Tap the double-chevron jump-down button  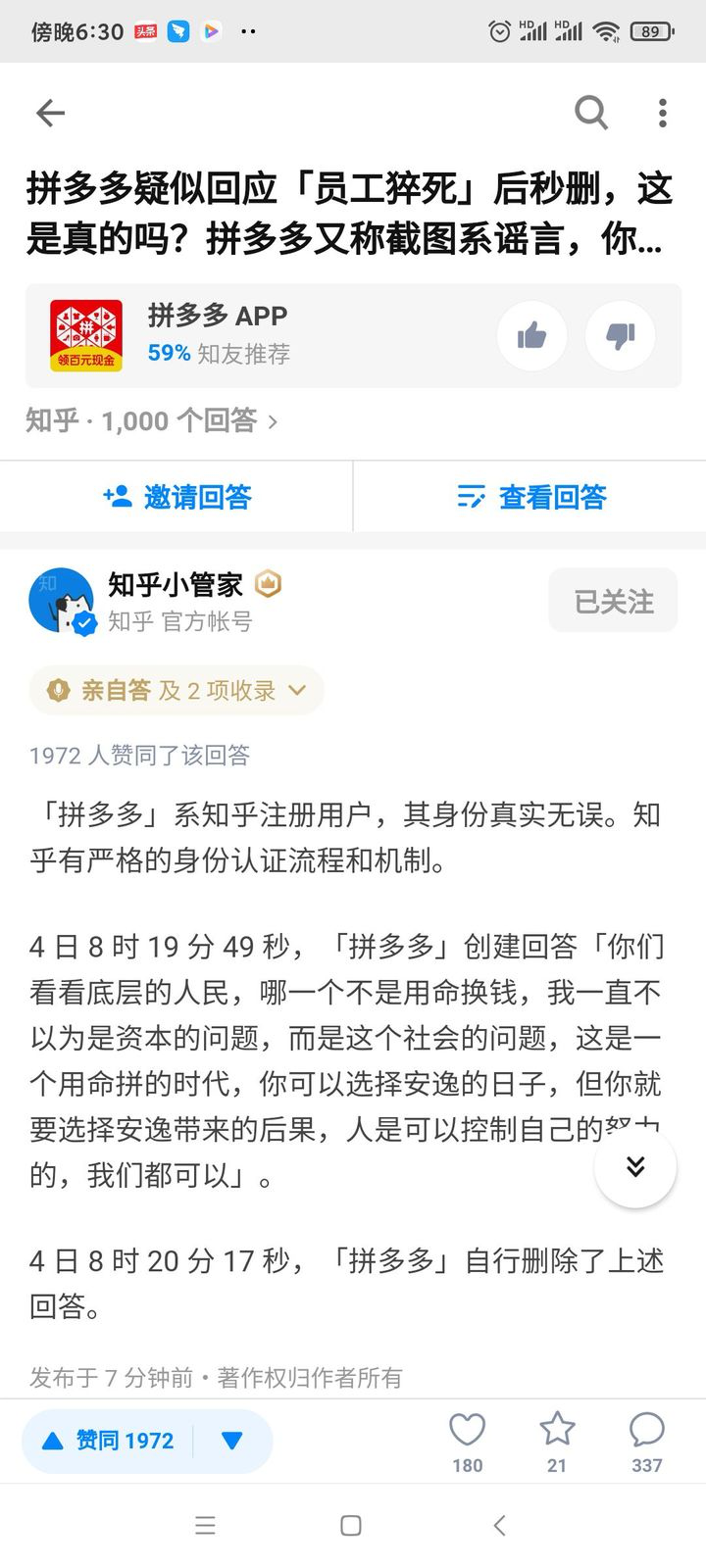[x=635, y=1166]
